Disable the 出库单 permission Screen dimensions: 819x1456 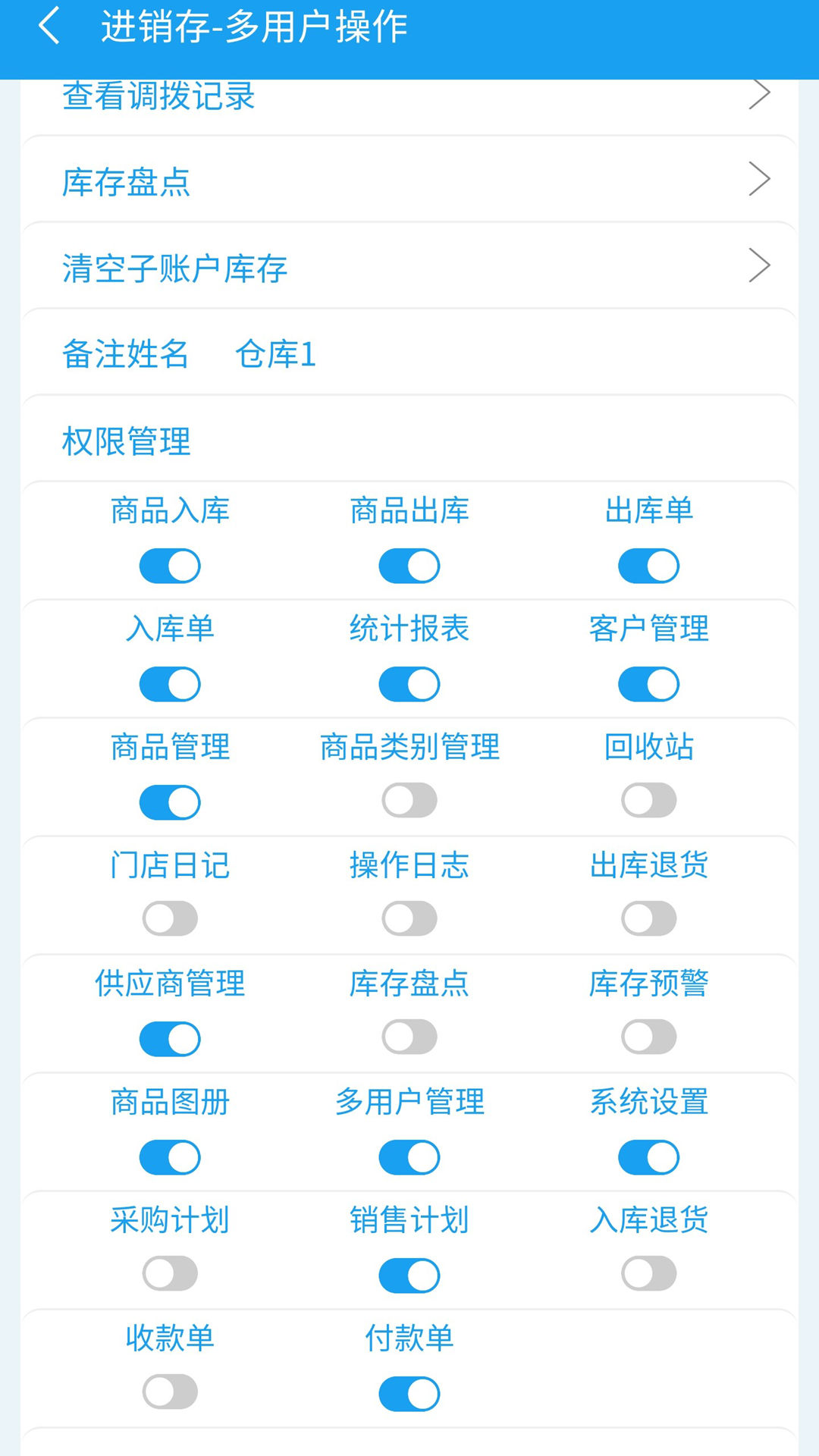[647, 565]
